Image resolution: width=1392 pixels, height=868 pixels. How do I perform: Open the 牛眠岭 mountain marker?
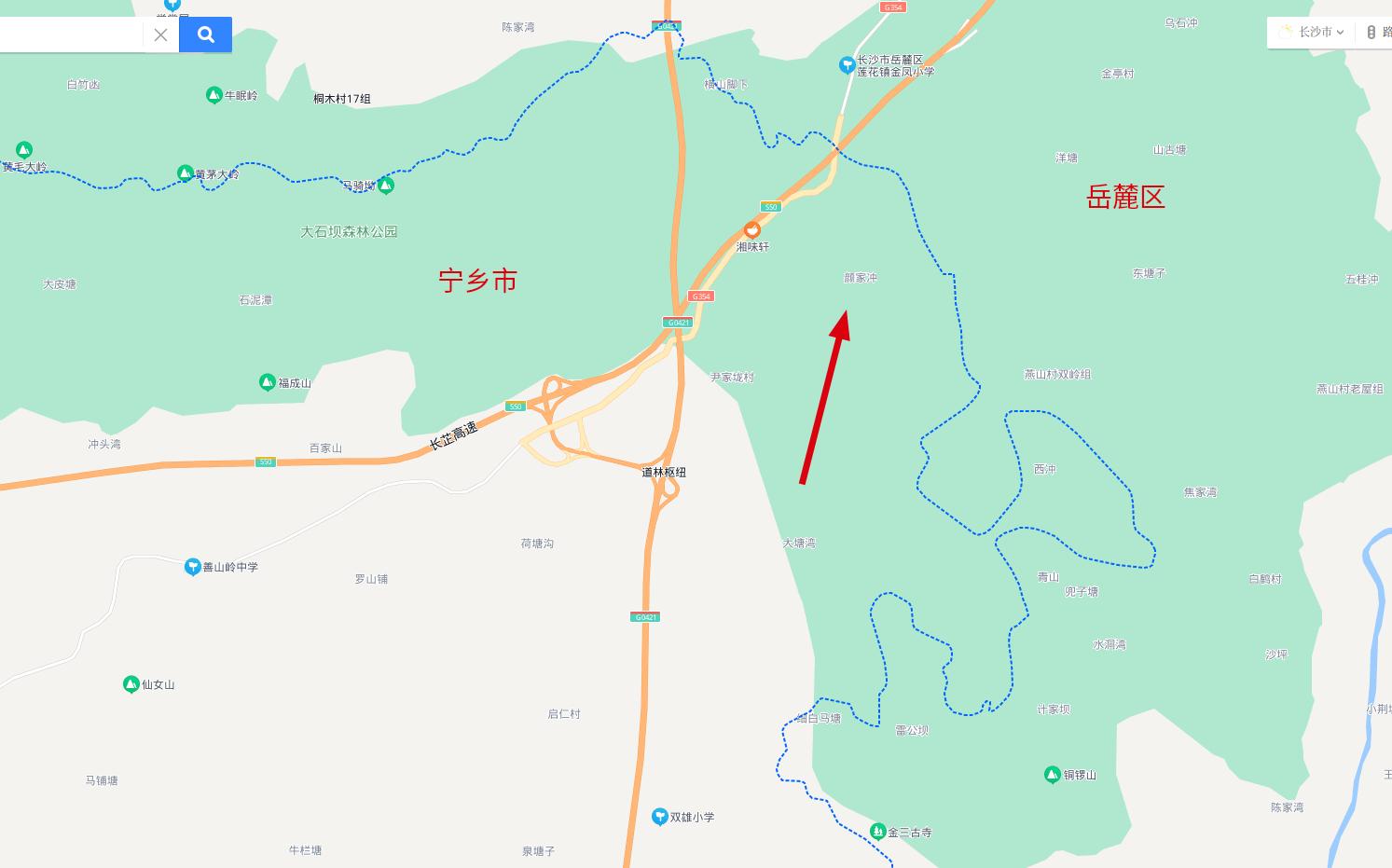[214, 95]
